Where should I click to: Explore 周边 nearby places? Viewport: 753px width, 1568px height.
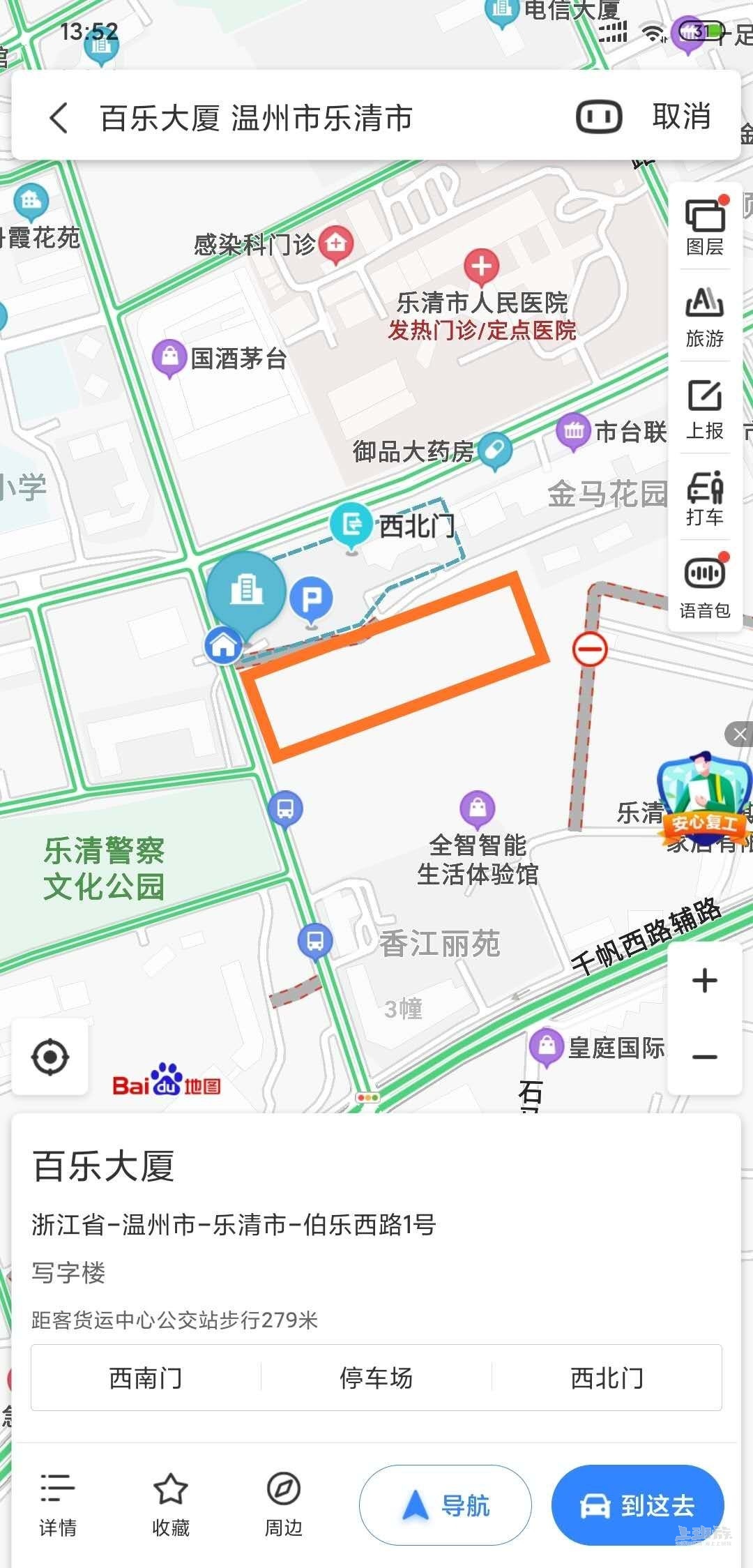pos(284,1504)
